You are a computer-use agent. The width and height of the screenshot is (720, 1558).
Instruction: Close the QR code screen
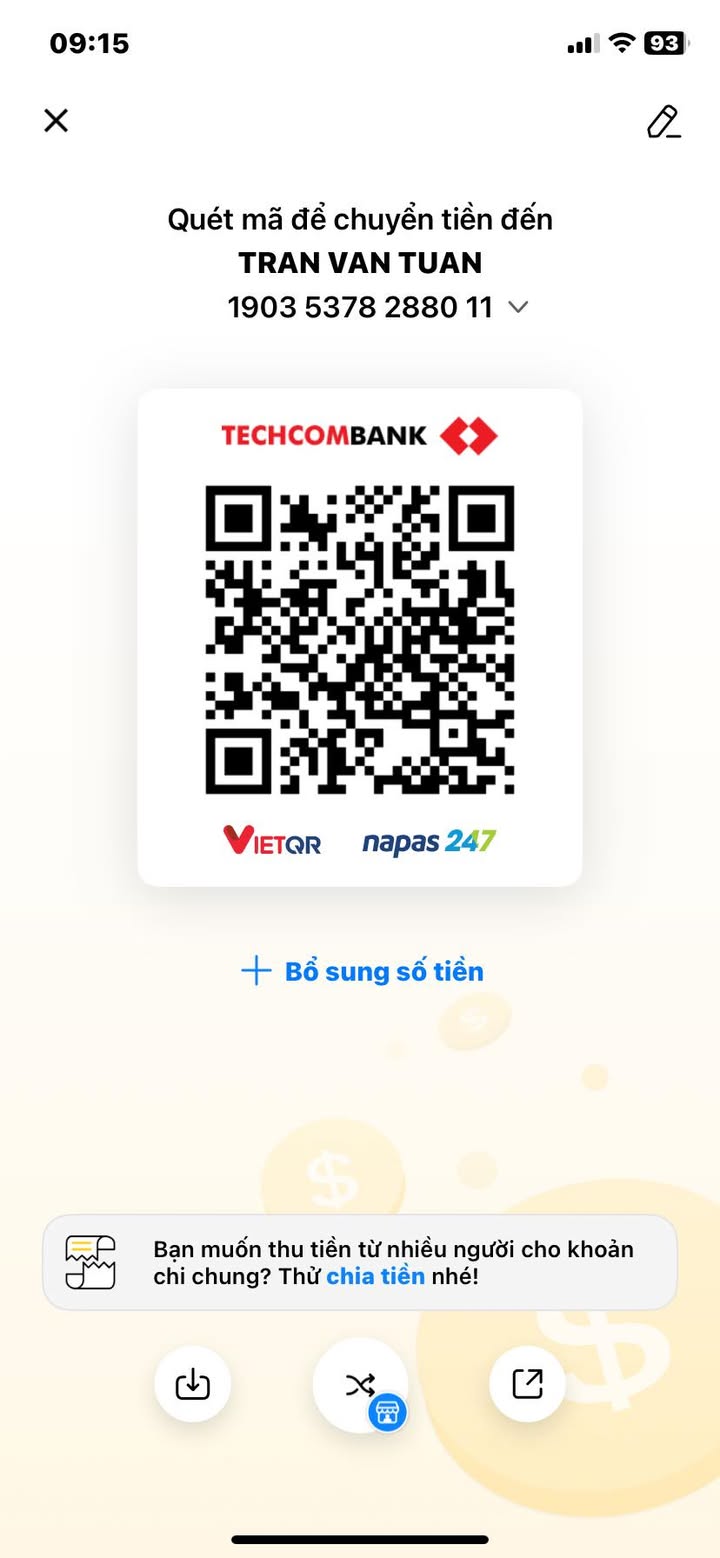pos(56,121)
